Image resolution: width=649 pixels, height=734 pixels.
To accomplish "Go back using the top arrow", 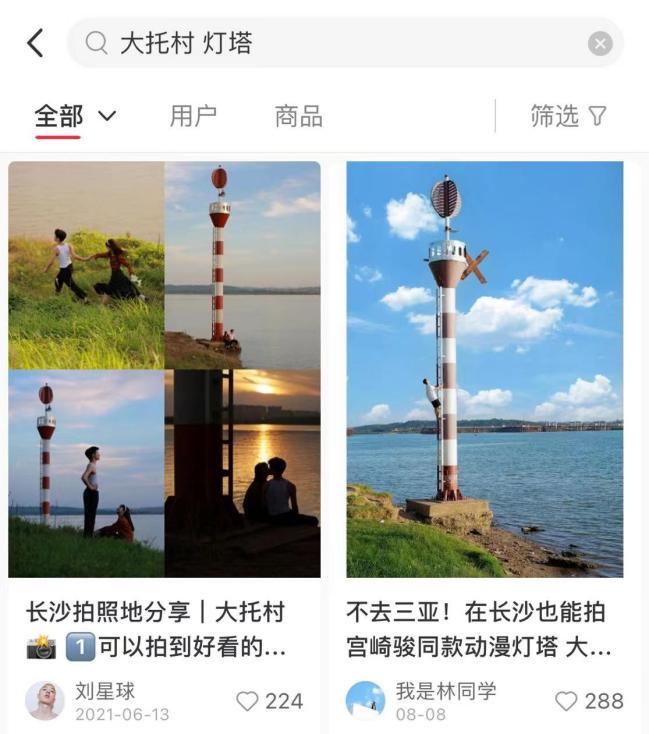I will (36, 43).
